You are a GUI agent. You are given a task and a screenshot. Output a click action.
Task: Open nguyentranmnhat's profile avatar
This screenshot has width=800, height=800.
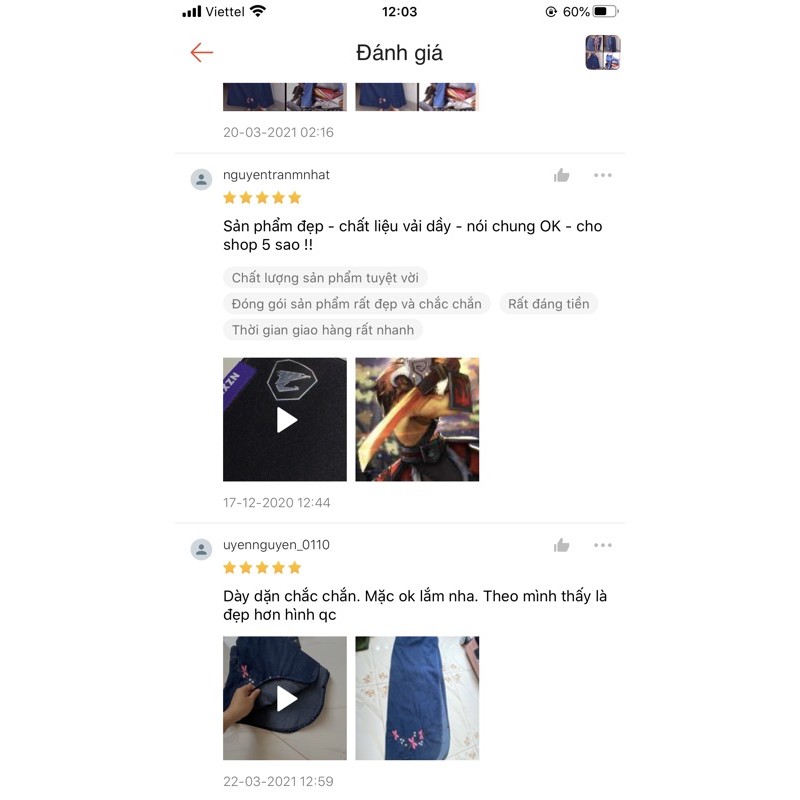(202, 180)
